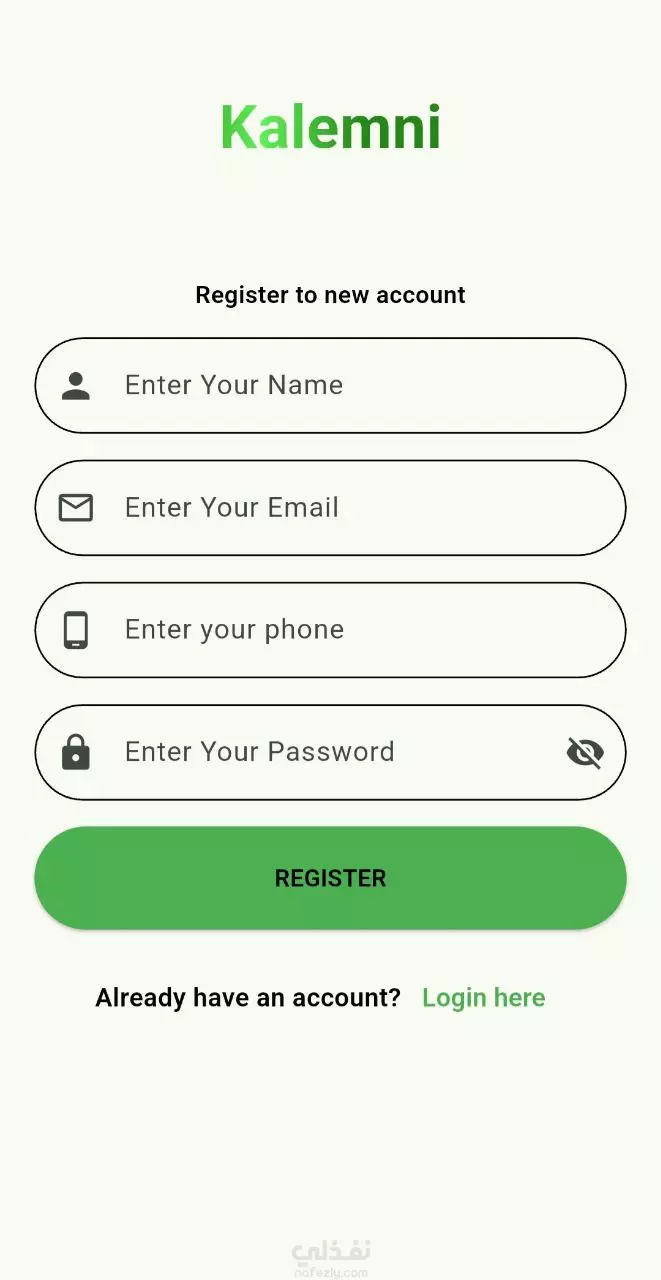661x1280 pixels.
Task: Submit the form with REGISTER button
Action: tap(330, 878)
